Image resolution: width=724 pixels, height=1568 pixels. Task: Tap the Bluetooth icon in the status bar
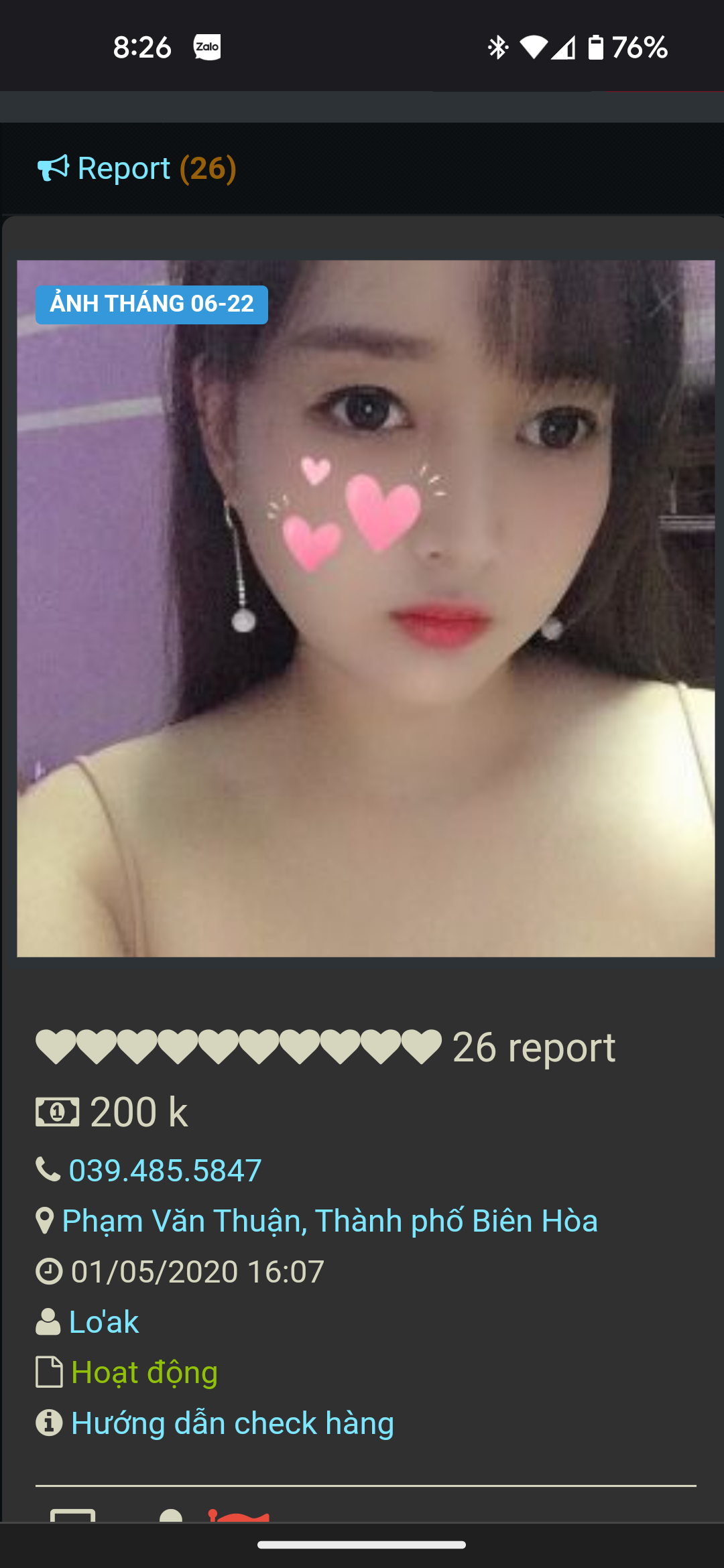pos(497,47)
